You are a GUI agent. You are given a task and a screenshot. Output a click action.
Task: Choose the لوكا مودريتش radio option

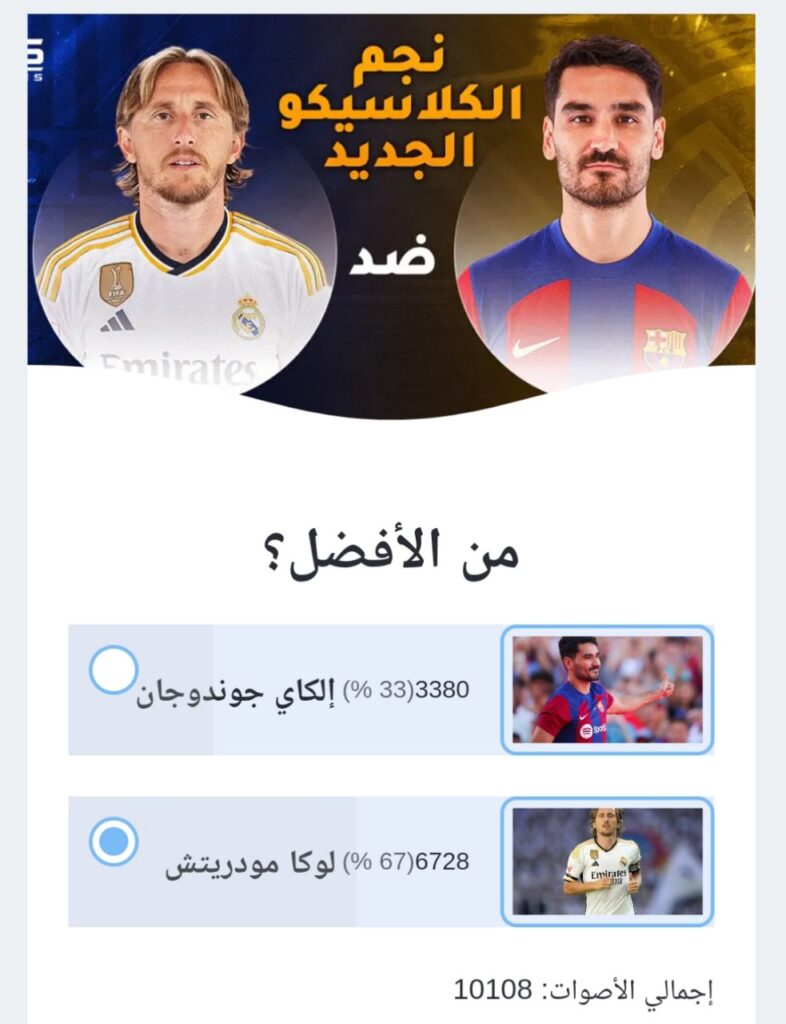(x=113, y=842)
